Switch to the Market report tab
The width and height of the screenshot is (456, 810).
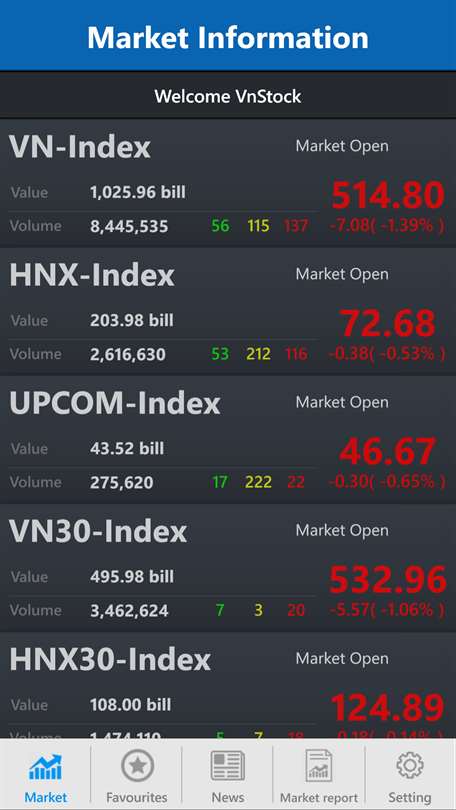coord(319,774)
